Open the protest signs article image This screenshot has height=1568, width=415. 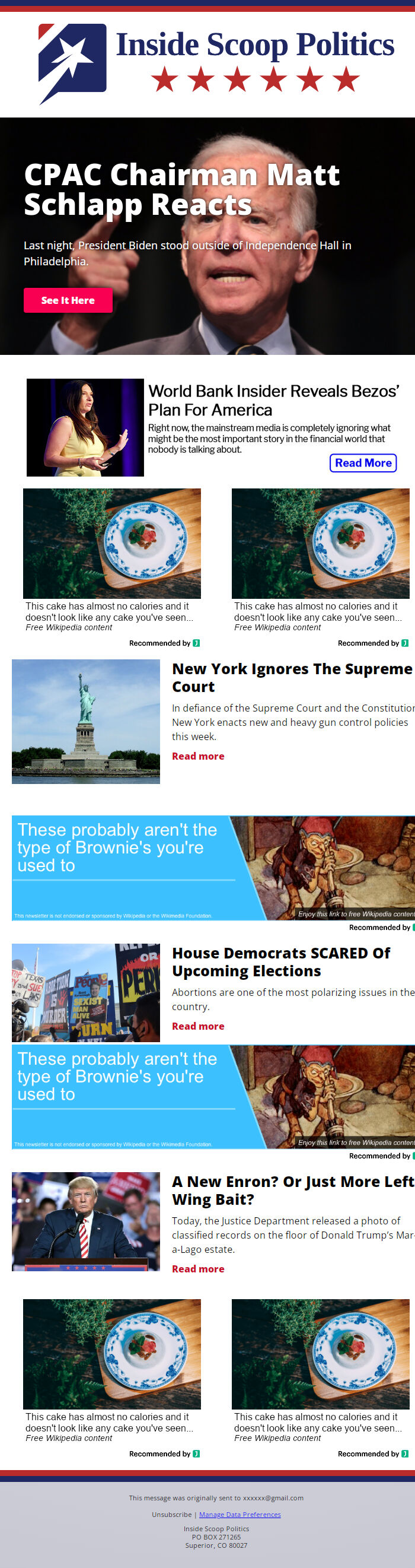pyautogui.click(x=86, y=993)
